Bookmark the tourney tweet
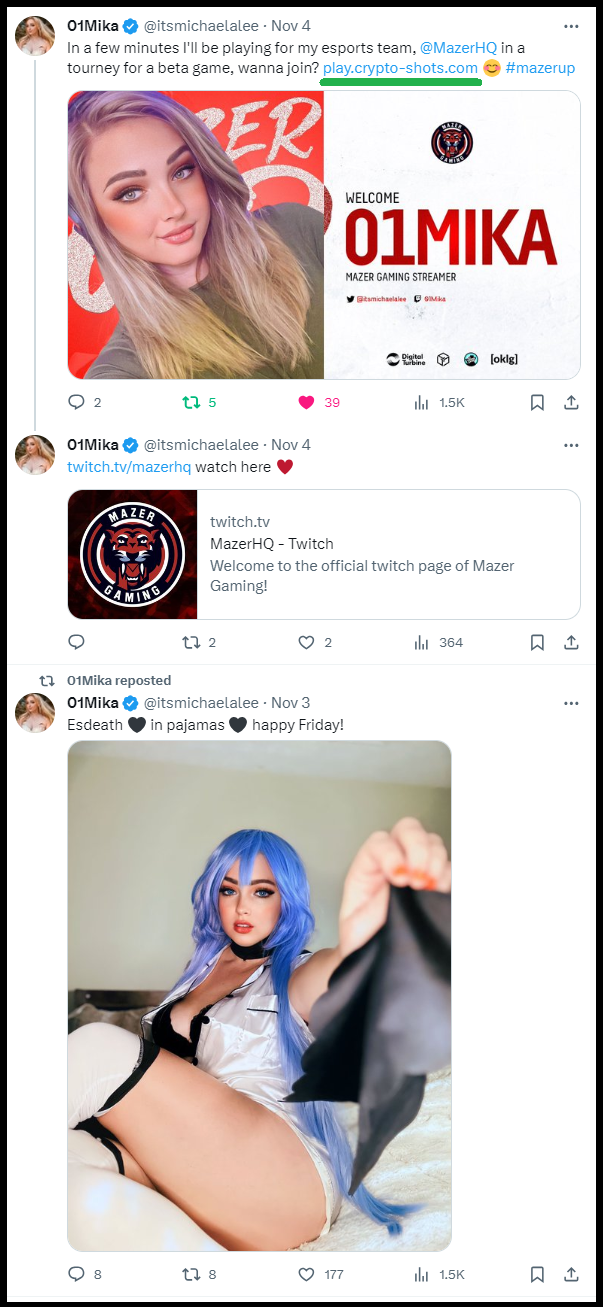603x1307 pixels. coord(537,402)
